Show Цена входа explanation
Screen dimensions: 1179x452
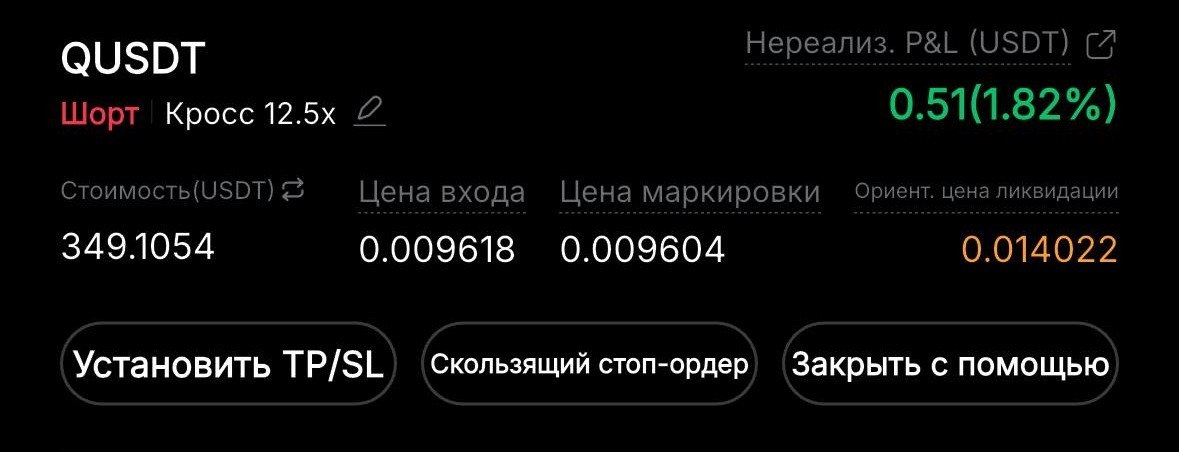[441, 192]
